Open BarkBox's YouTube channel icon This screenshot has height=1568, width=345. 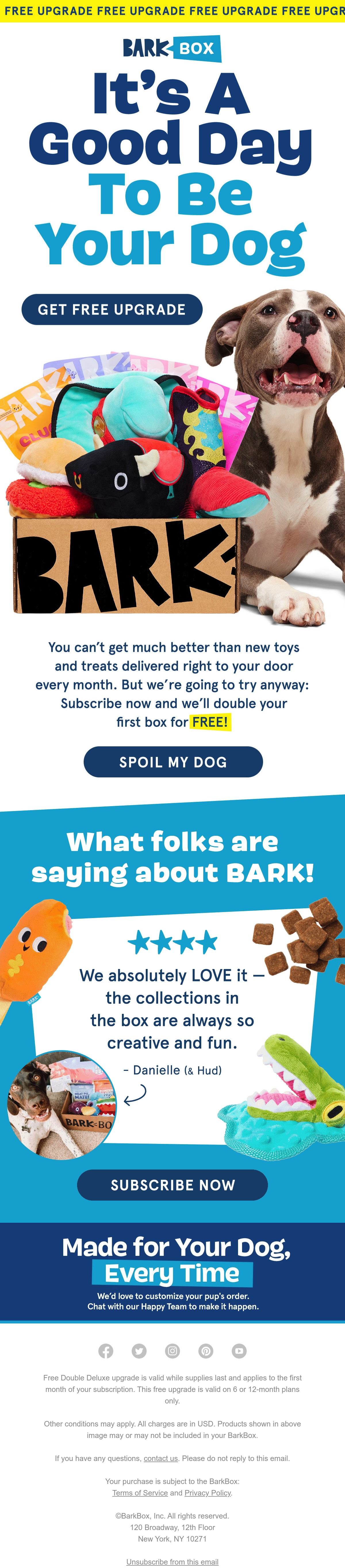(x=239, y=1351)
